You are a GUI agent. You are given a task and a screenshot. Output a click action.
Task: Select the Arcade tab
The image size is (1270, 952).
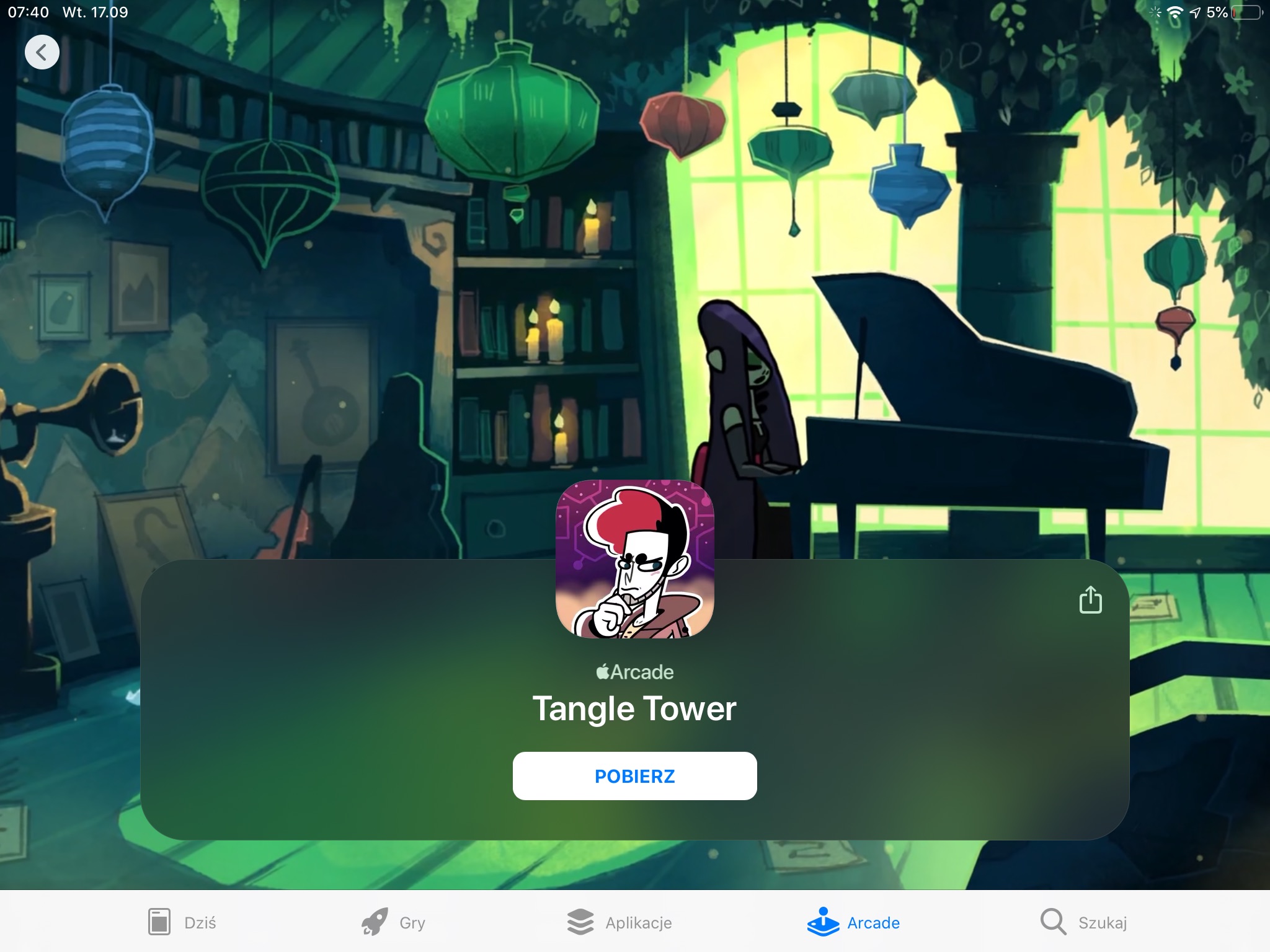click(853, 922)
